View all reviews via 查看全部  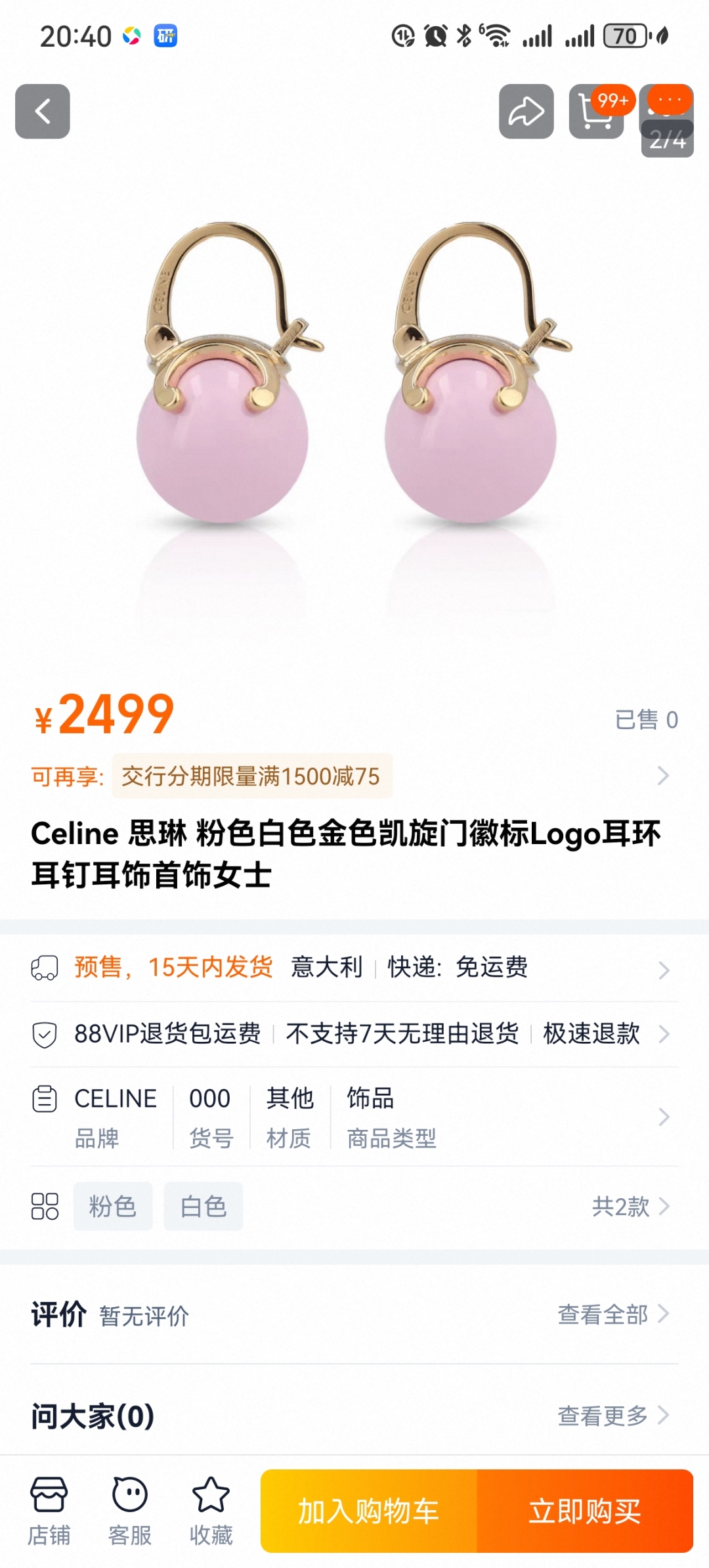(612, 1314)
